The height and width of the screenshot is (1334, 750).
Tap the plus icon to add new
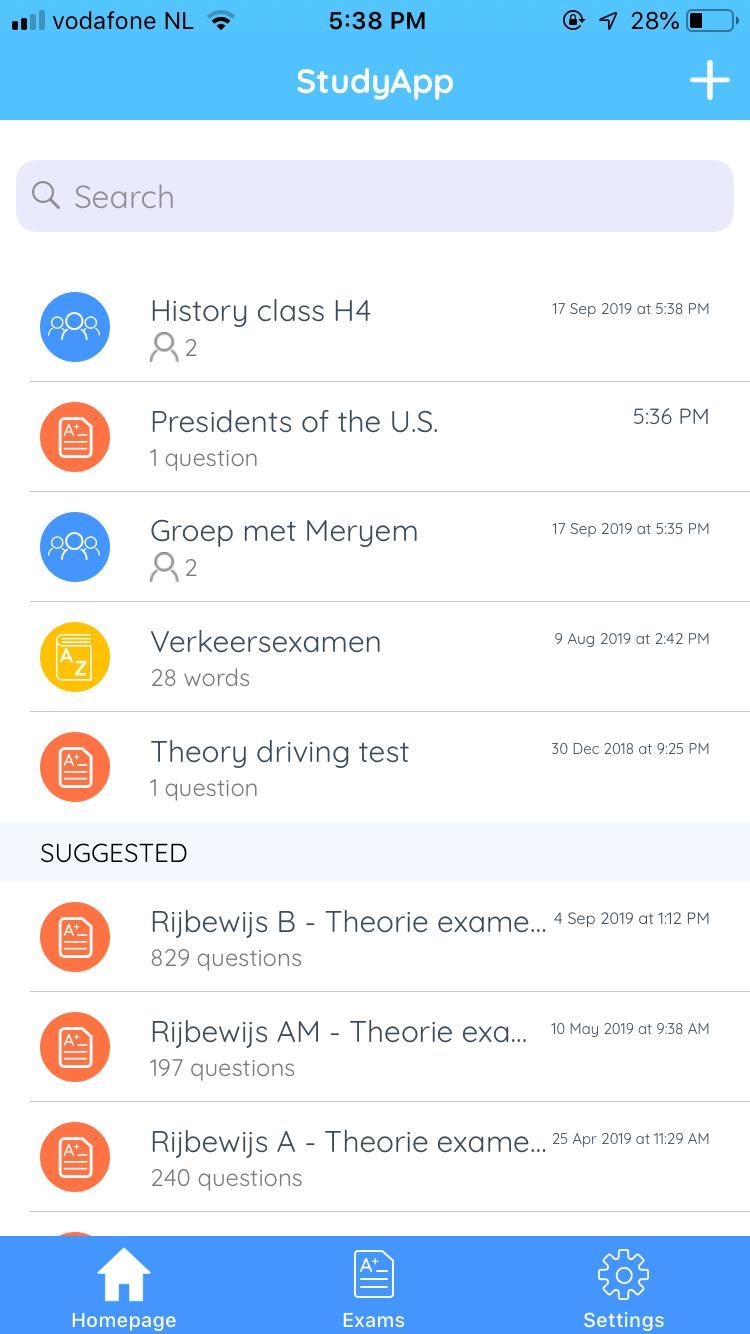click(x=709, y=80)
